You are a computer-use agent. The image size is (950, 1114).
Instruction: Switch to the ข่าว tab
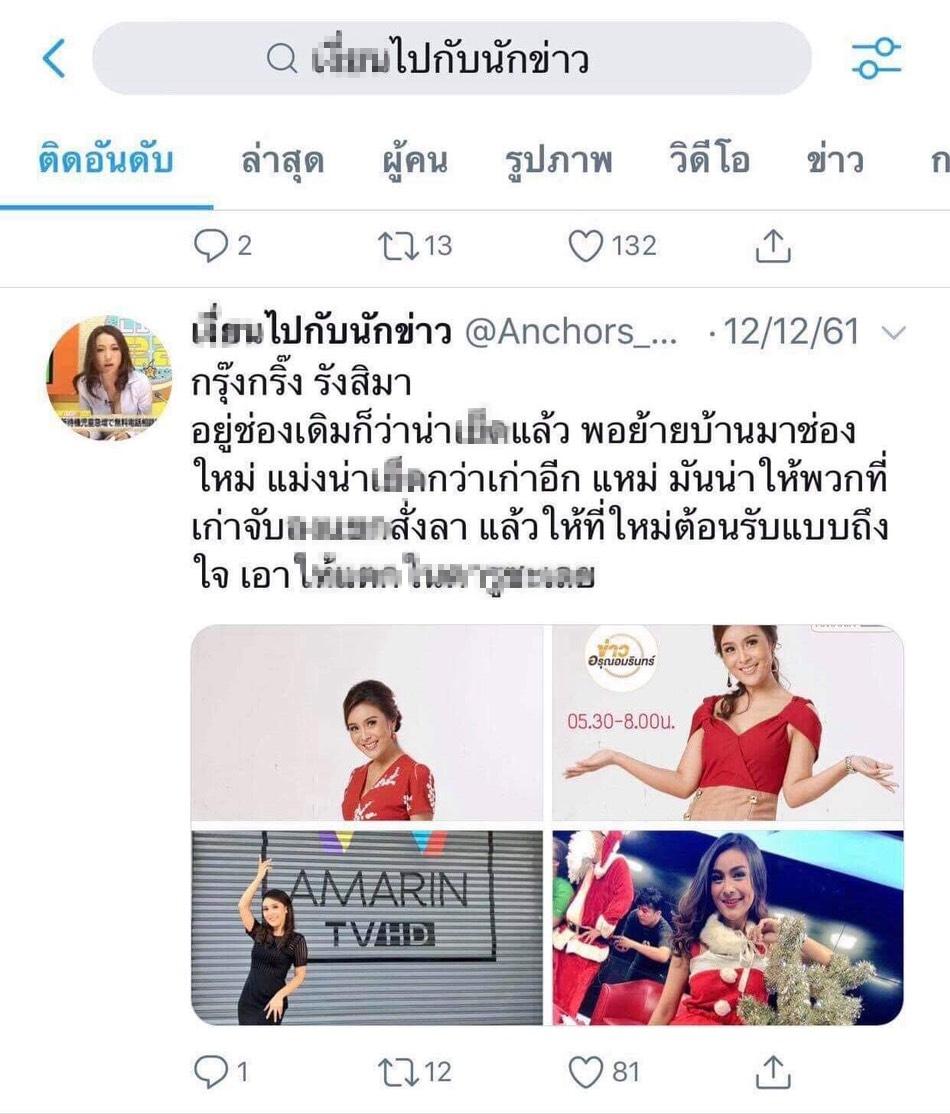835,161
